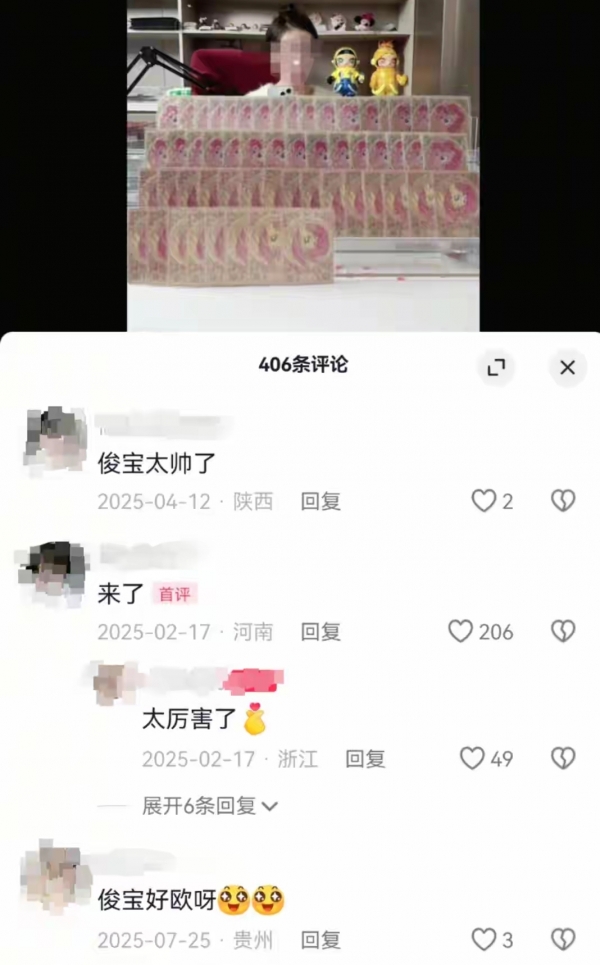Close the comments panel

(x=567, y=368)
